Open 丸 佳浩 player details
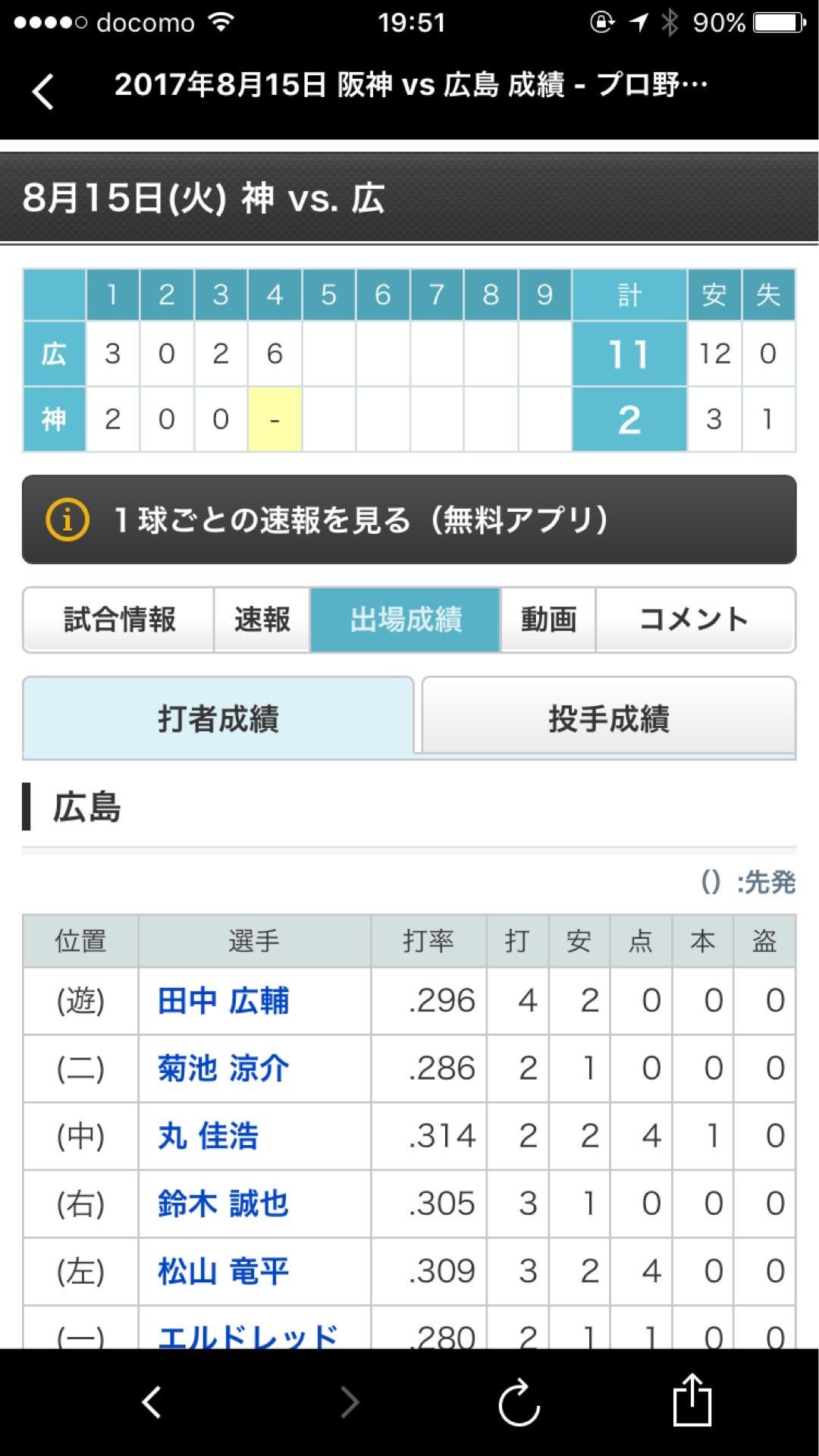This screenshot has width=819, height=1456. (208, 1136)
